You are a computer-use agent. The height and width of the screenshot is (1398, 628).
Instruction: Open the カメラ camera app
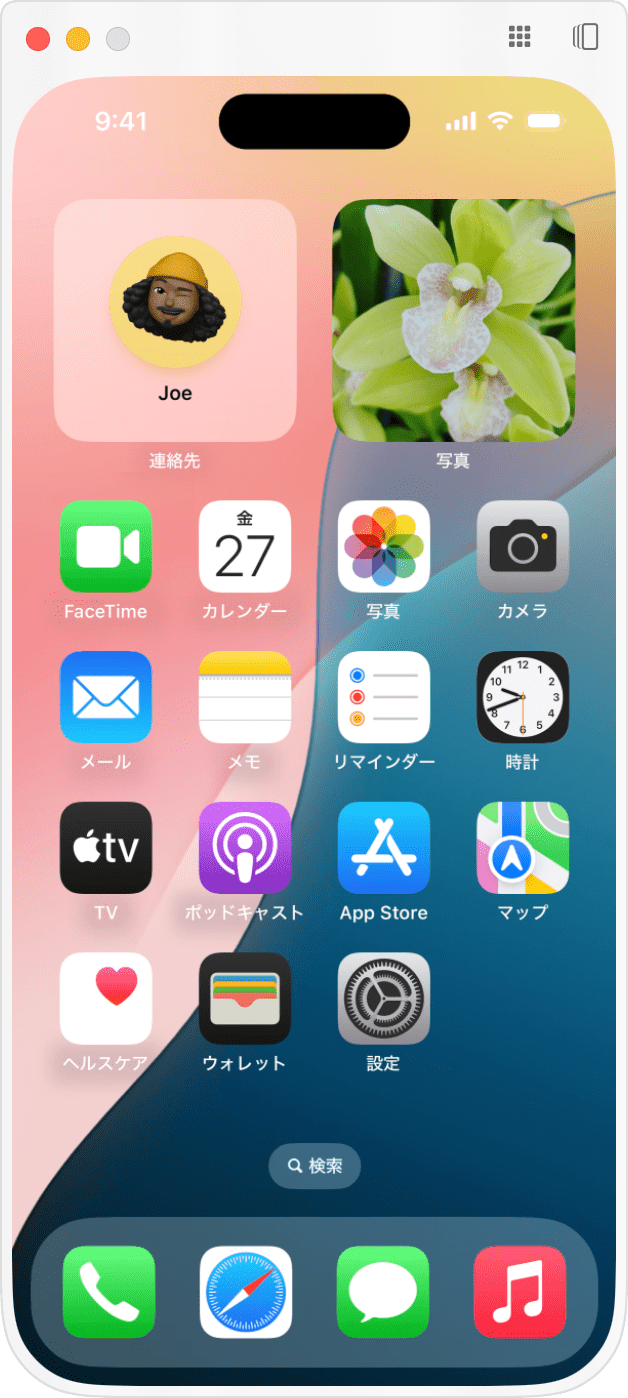point(523,546)
